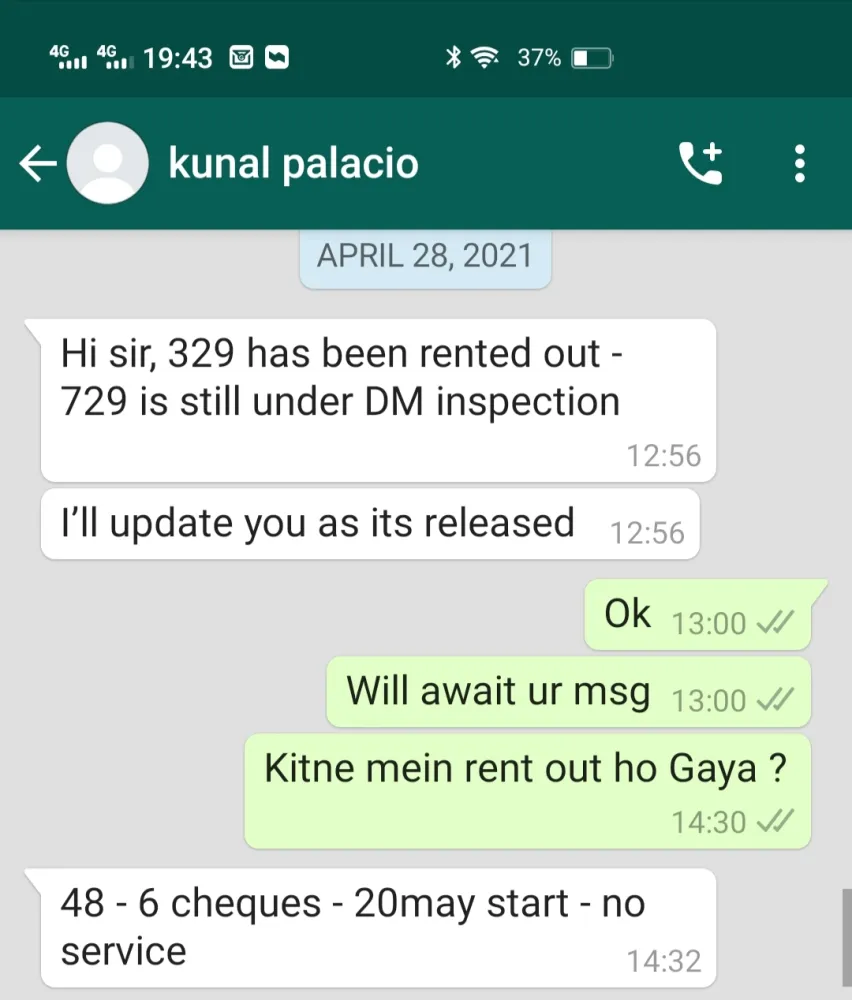852x1000 pixels.
Task: Start a call with kunal palacio
Action: tap(700, 163)
